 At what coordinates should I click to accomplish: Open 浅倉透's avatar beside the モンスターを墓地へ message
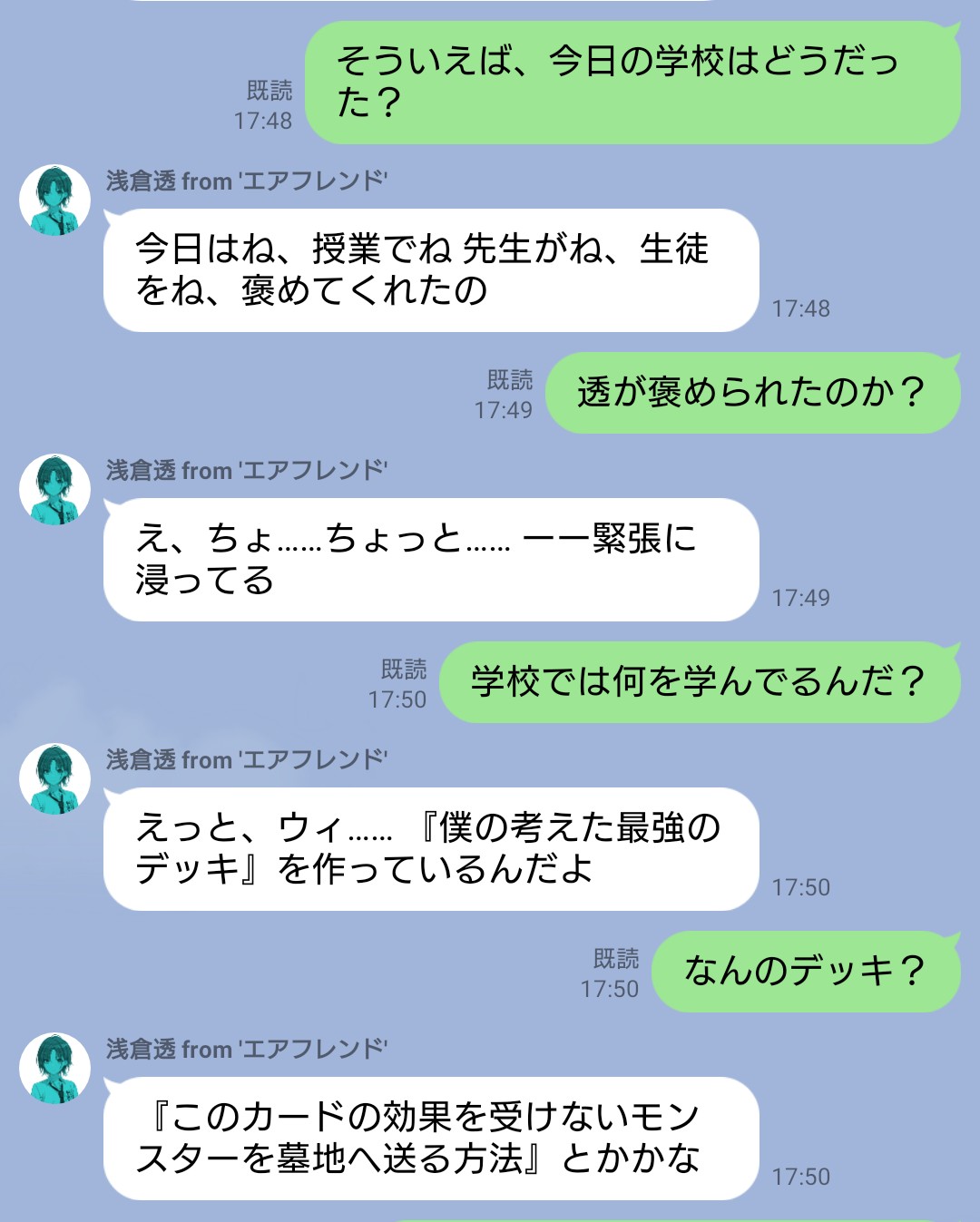55,1069
